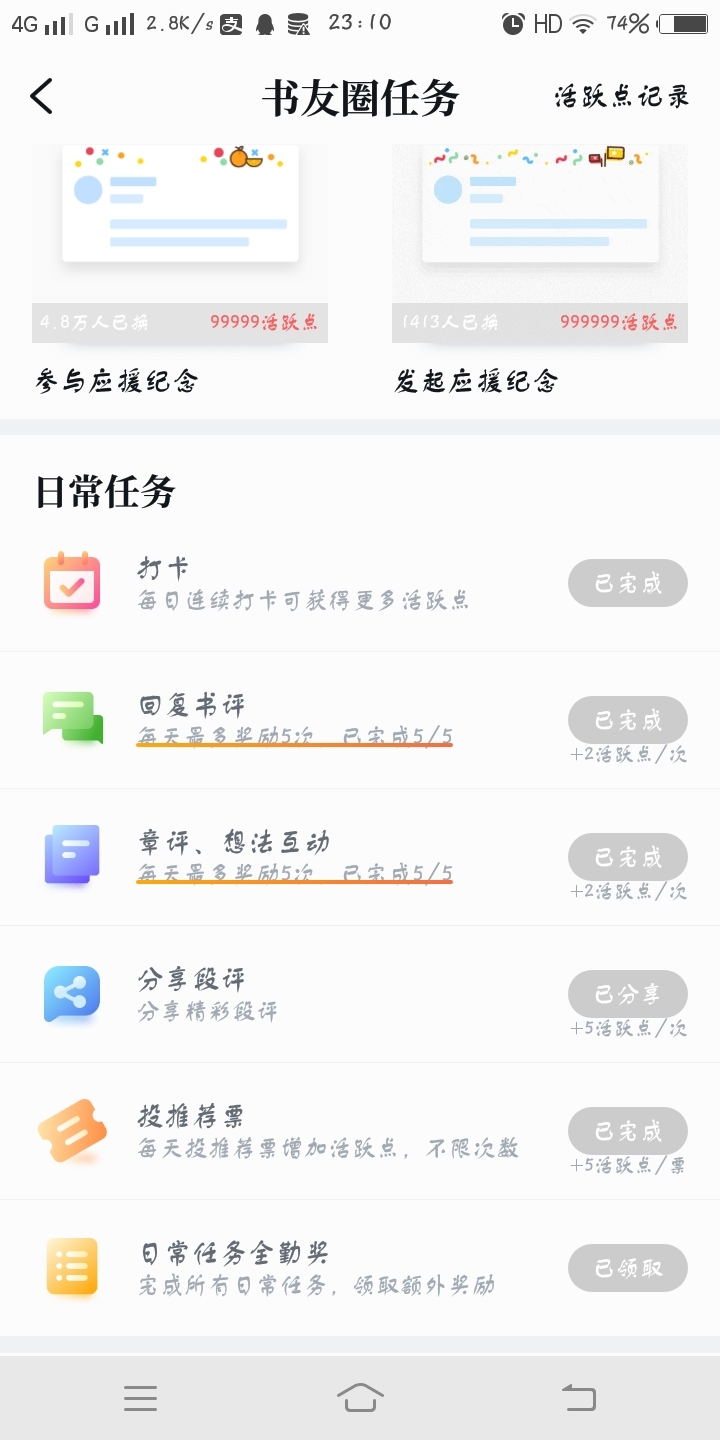
Task: Tap the 已领取 button for 日常任务全勤奖
Action: click(627, 1268)
